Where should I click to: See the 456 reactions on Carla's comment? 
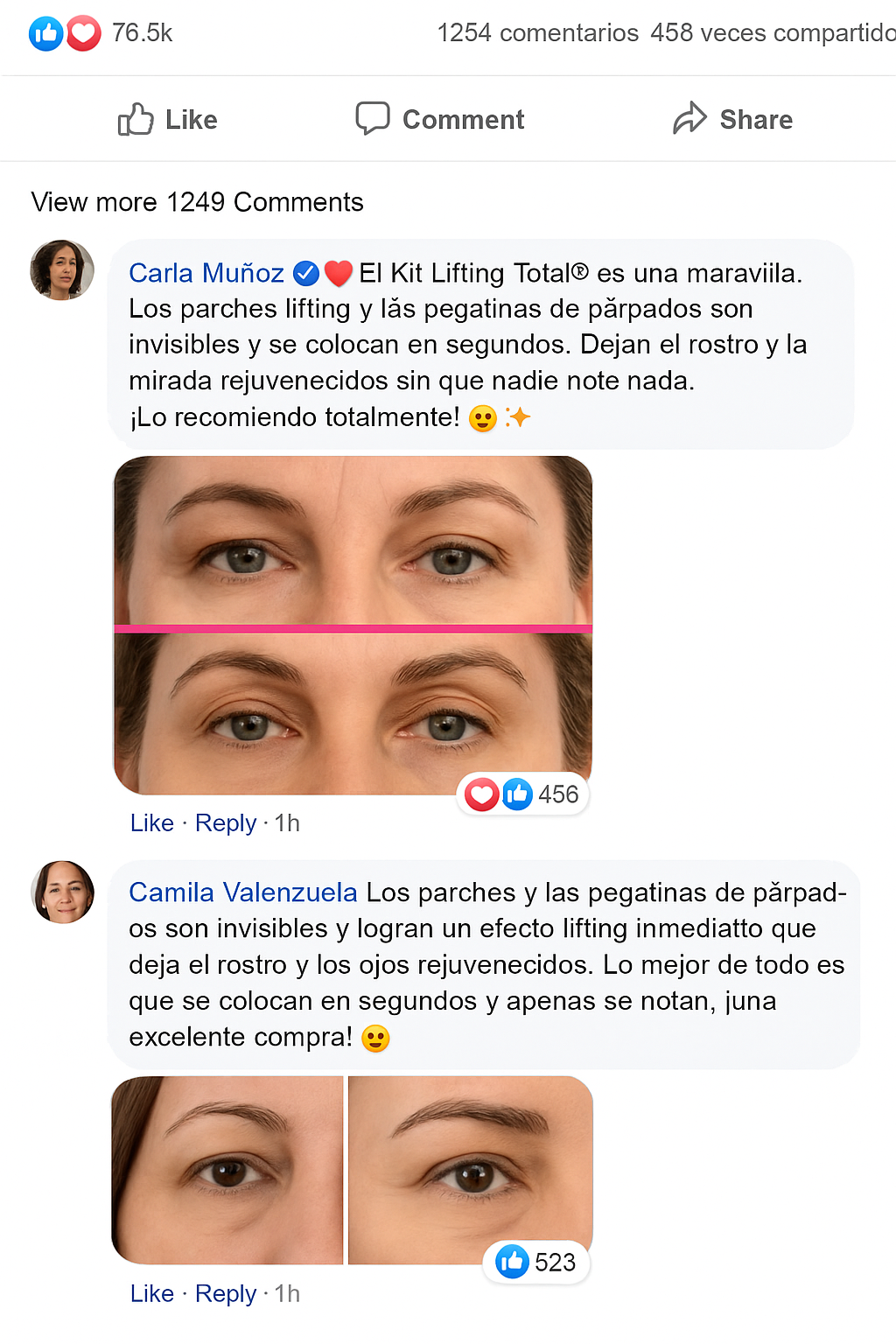point(522,794)
